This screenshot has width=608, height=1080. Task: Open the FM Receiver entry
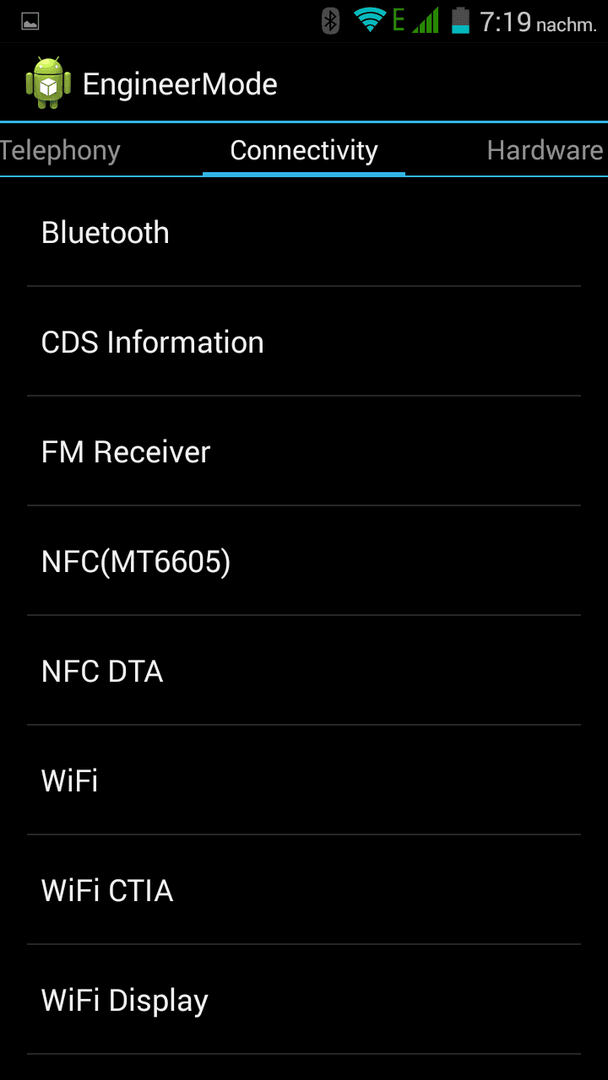pos(304,451)
